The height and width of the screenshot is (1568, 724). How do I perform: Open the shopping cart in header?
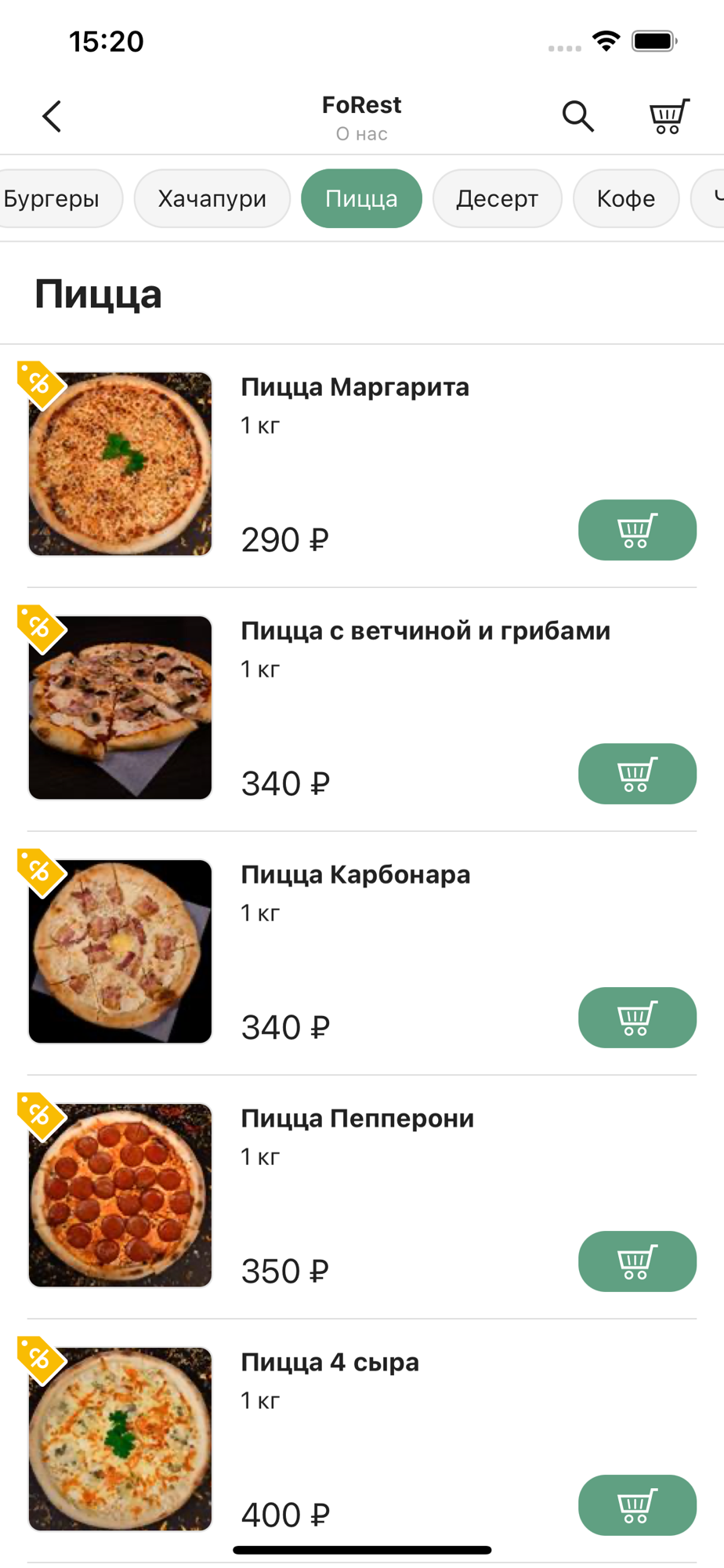point(668,117)
